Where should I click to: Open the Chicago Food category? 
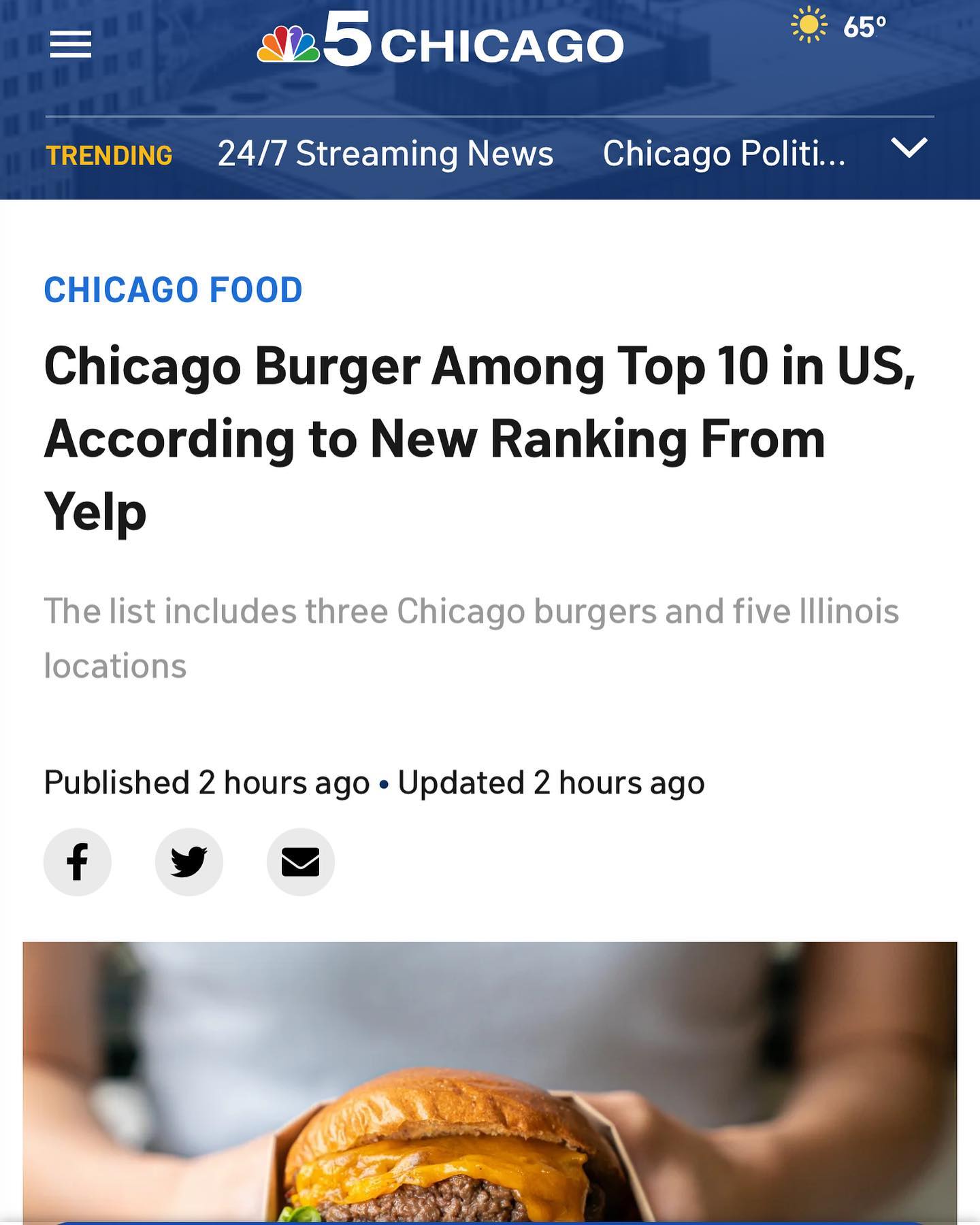(173, 290)
